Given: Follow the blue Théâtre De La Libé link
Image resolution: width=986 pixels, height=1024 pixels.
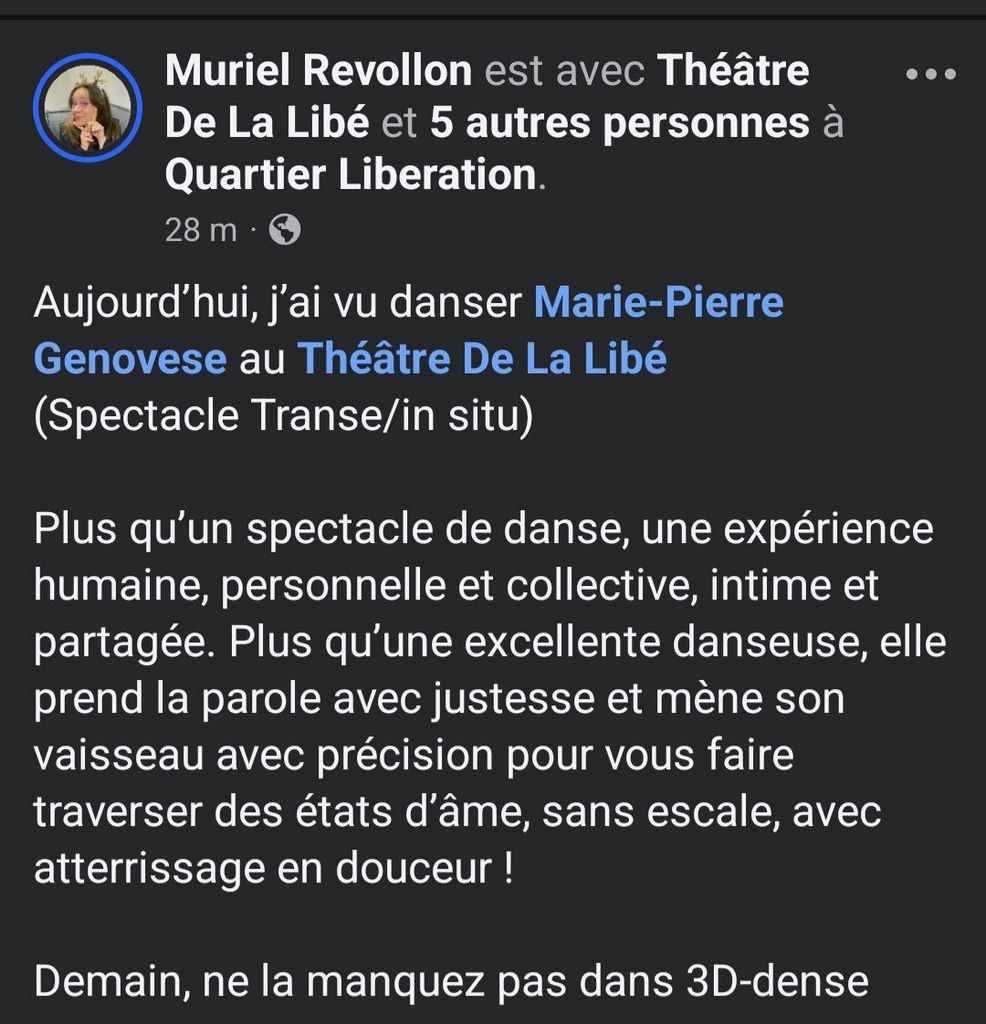Looking at the screenshot, I should pos(482,359).
